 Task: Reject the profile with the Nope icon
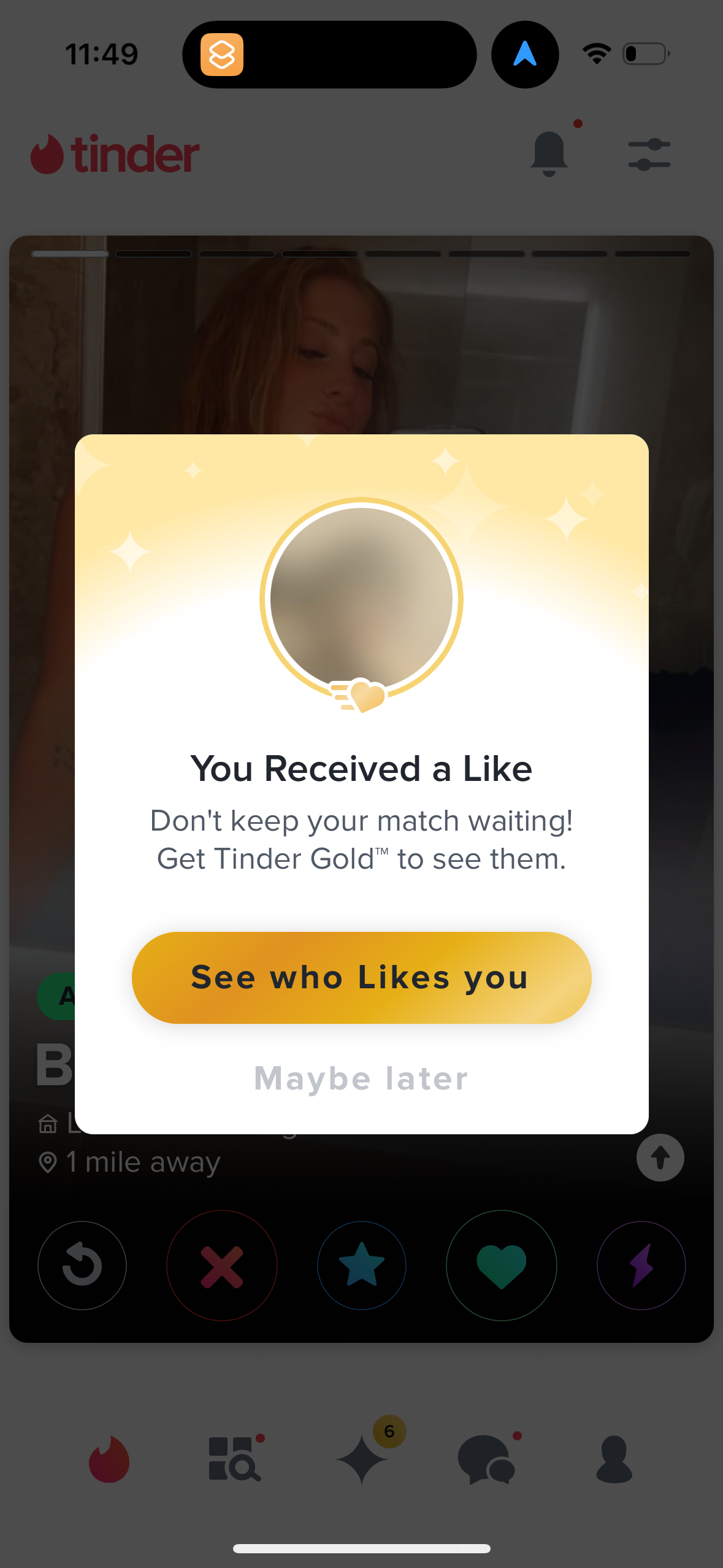pyautogui.click(x=222, y=1266)
